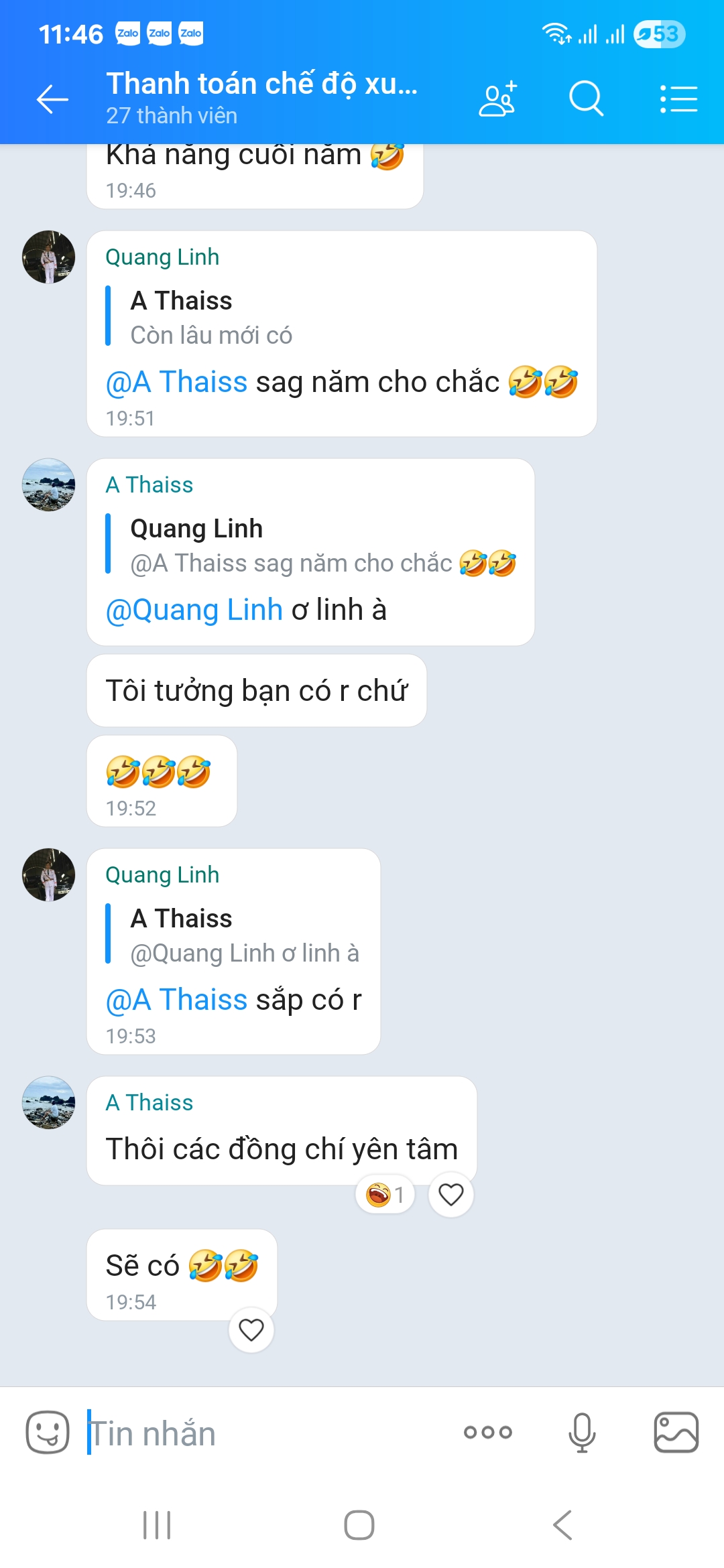
Task: Open A Thaiss's avatar on 'ơ linh à' message
Action: pos(48,485)
